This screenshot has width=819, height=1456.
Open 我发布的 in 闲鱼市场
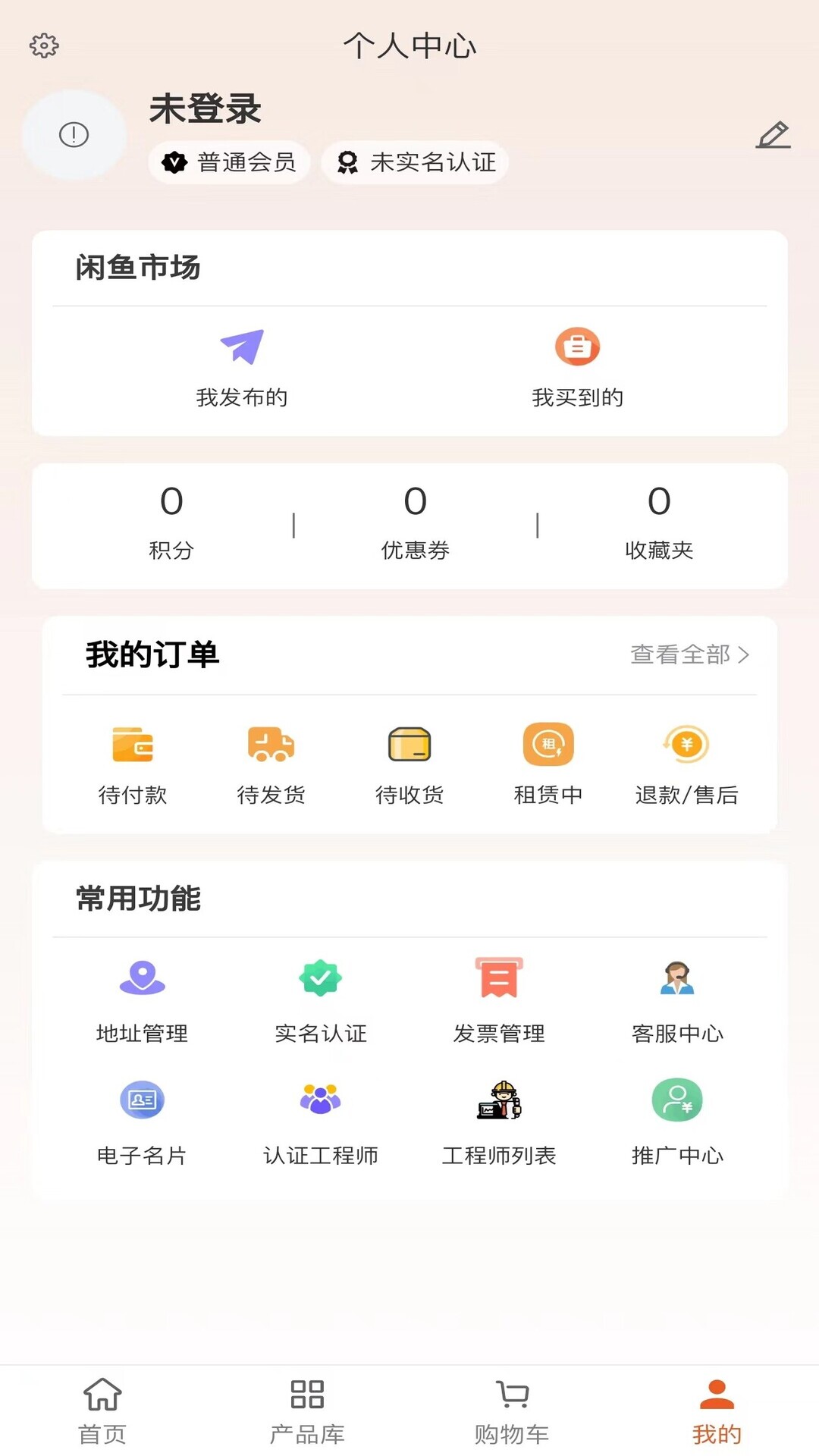click(241, 367)
